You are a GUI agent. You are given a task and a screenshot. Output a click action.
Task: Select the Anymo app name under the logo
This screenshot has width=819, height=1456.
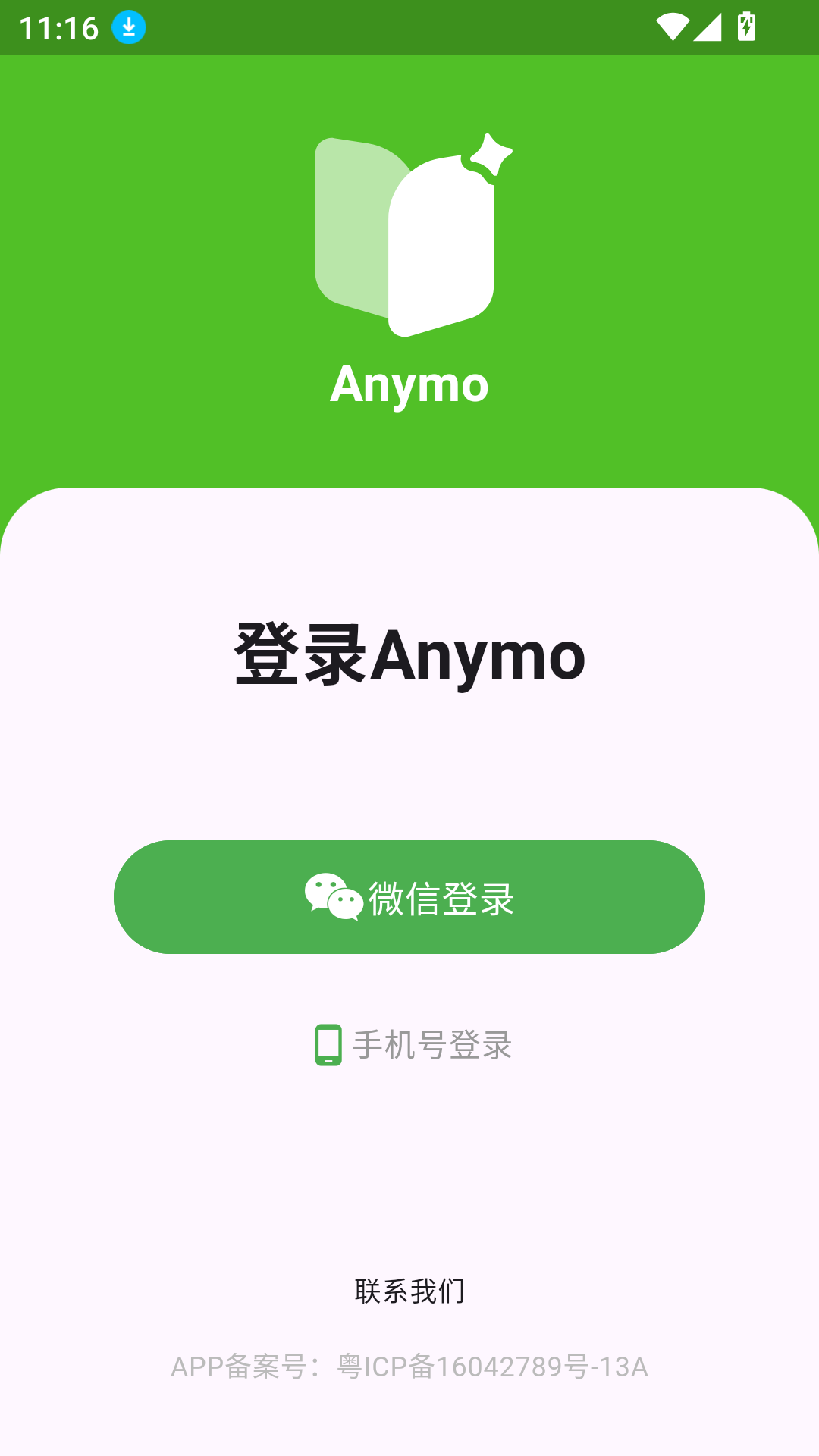coord(409,385)
